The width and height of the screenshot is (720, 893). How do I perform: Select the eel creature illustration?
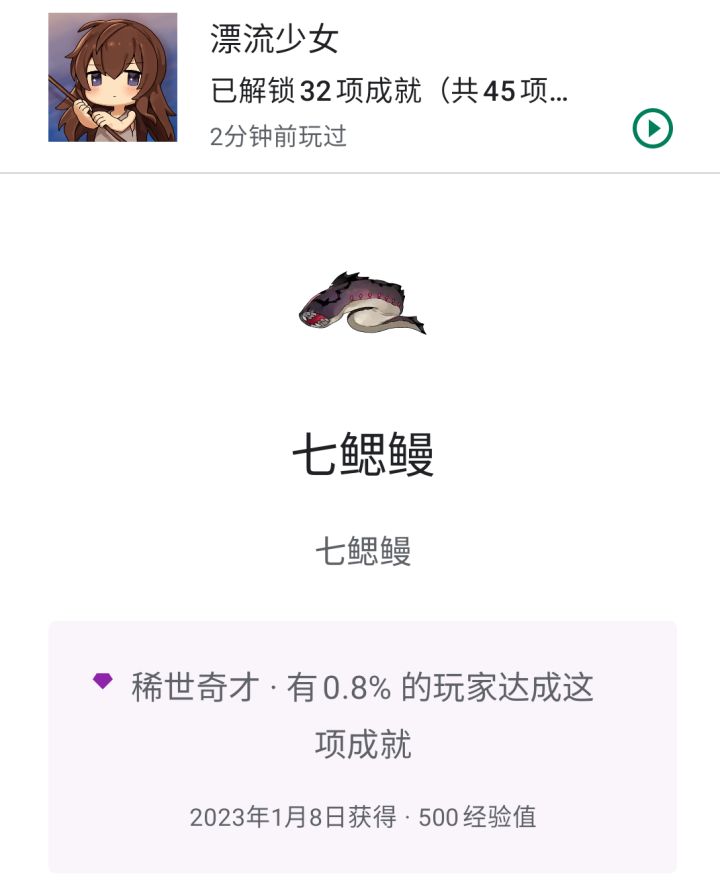tap(362, 305)
